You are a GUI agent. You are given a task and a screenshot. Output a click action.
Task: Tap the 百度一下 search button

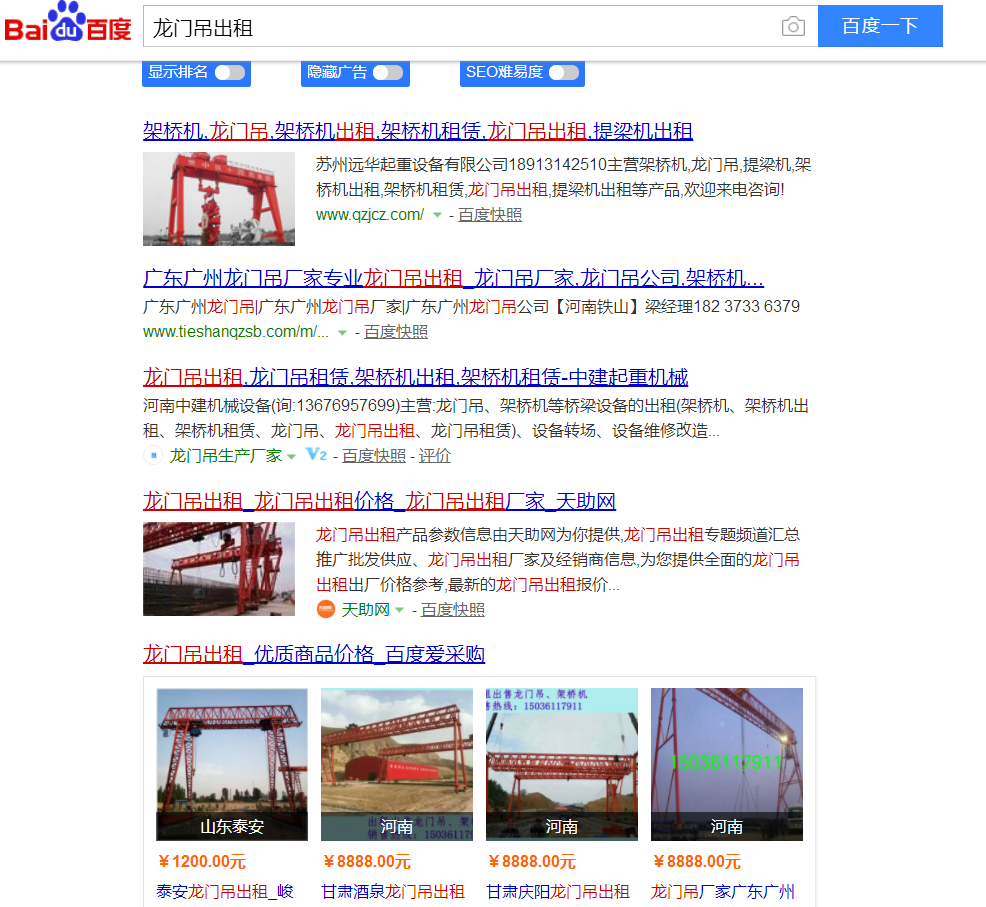point(879,27)
